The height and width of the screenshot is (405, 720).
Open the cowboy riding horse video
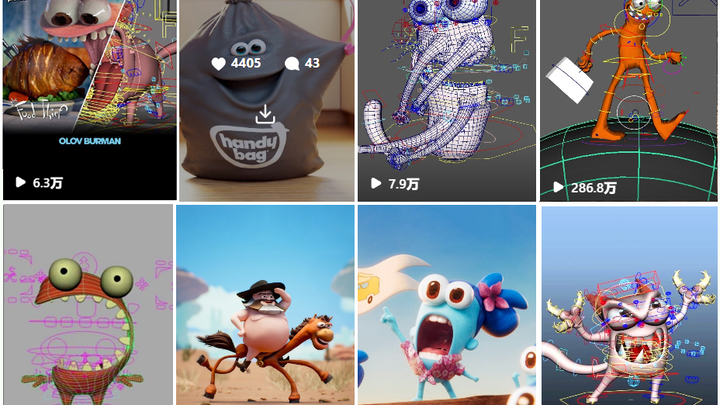coord(265,305)
